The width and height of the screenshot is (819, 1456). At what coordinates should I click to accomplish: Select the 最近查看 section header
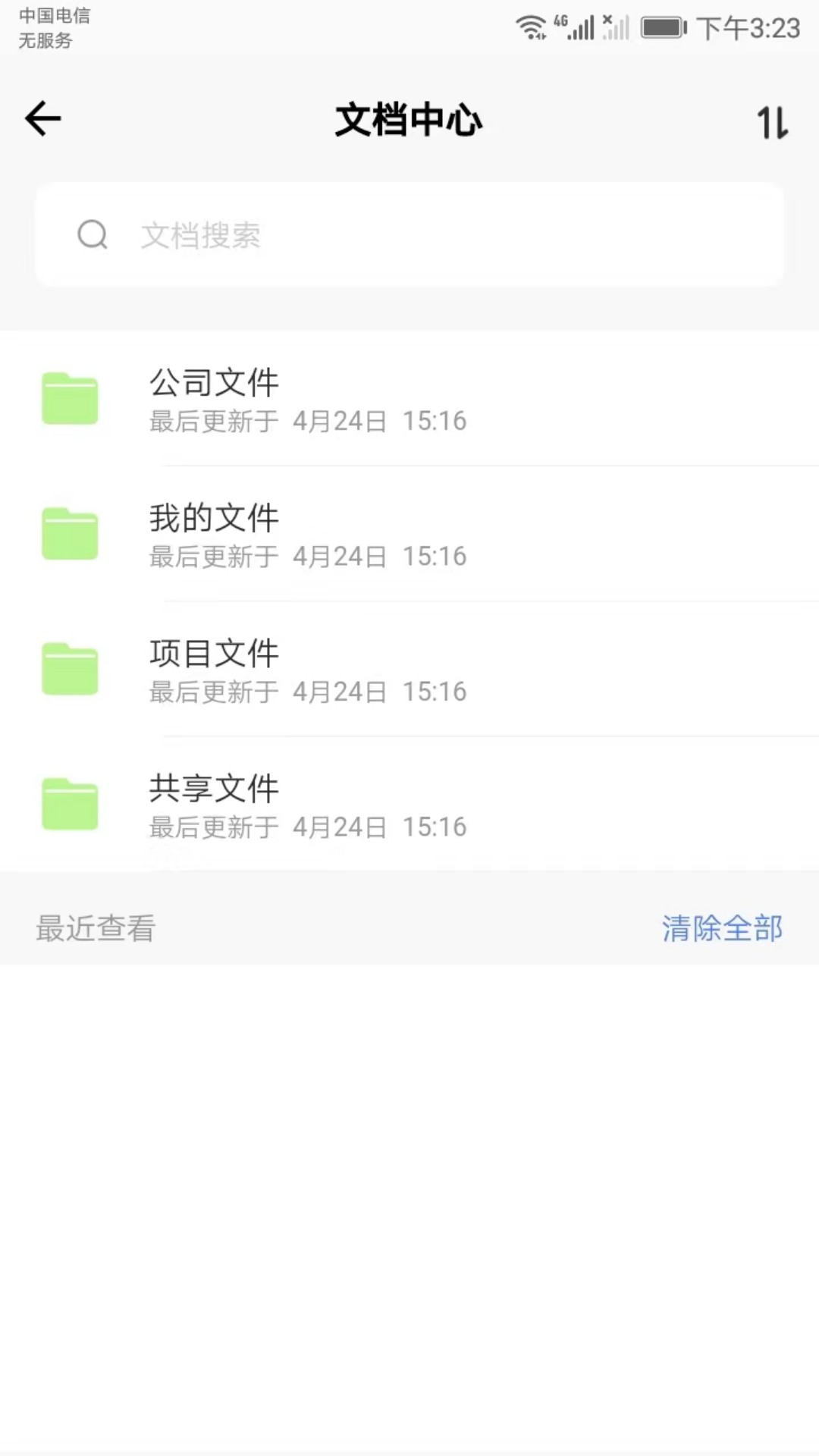(96, 927)
